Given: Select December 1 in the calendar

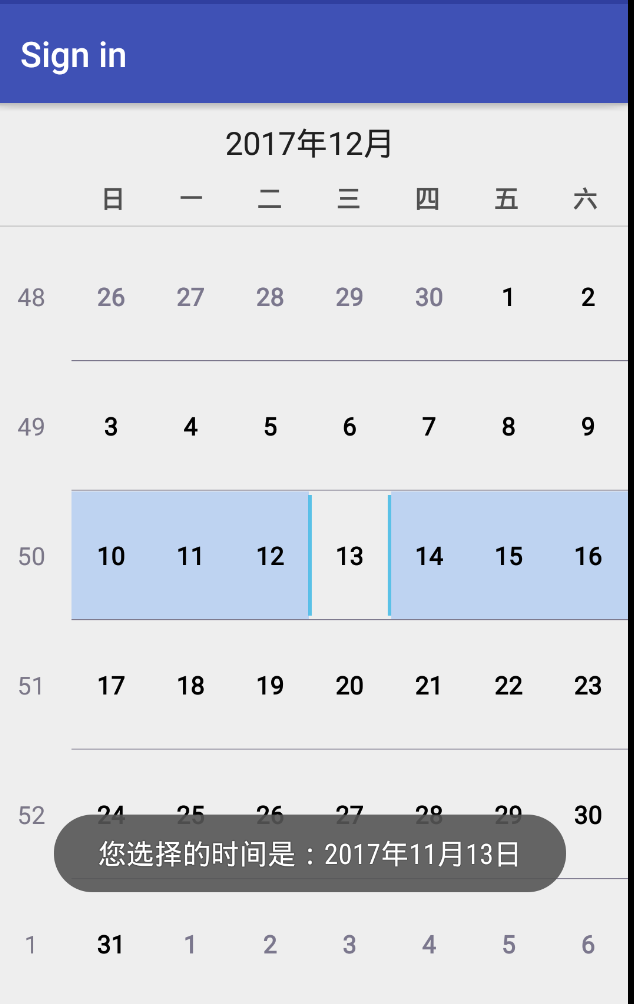Looking at the screenshot, I should coord(508,297).
